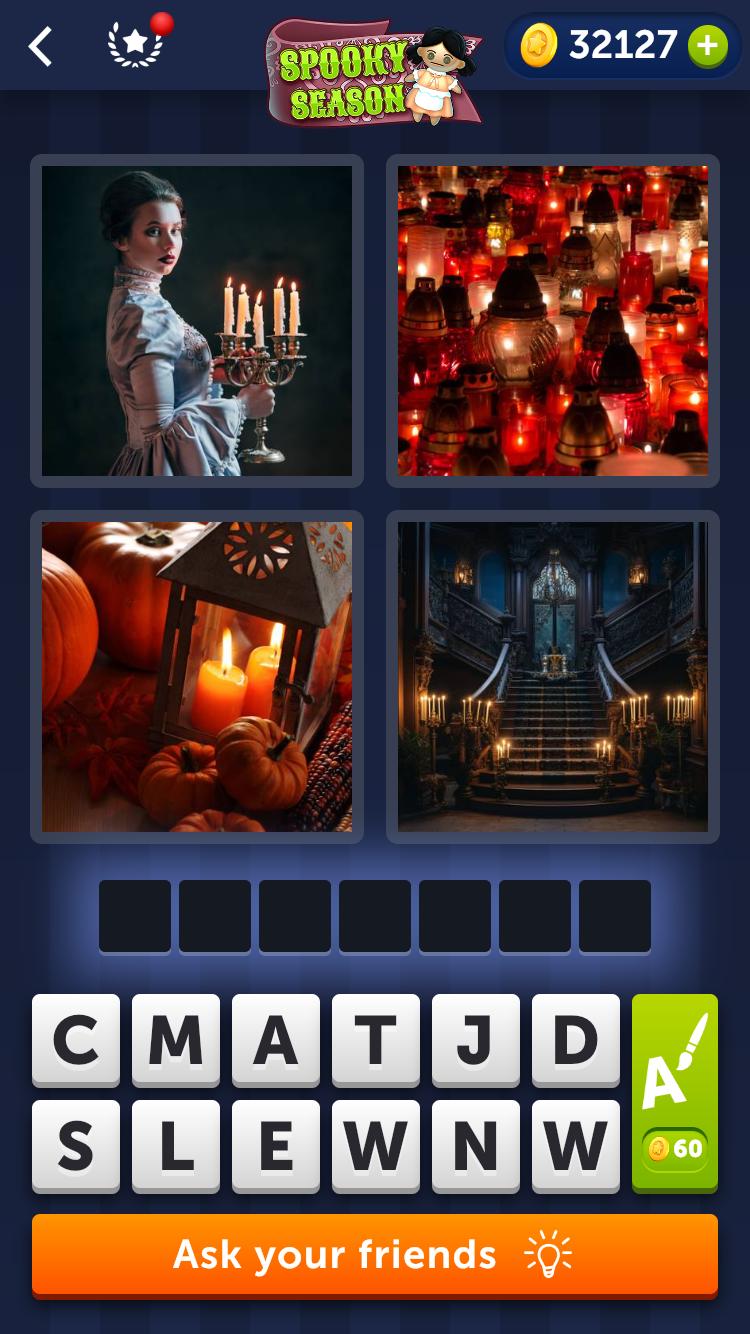Add more coins with the plus button

707,46
